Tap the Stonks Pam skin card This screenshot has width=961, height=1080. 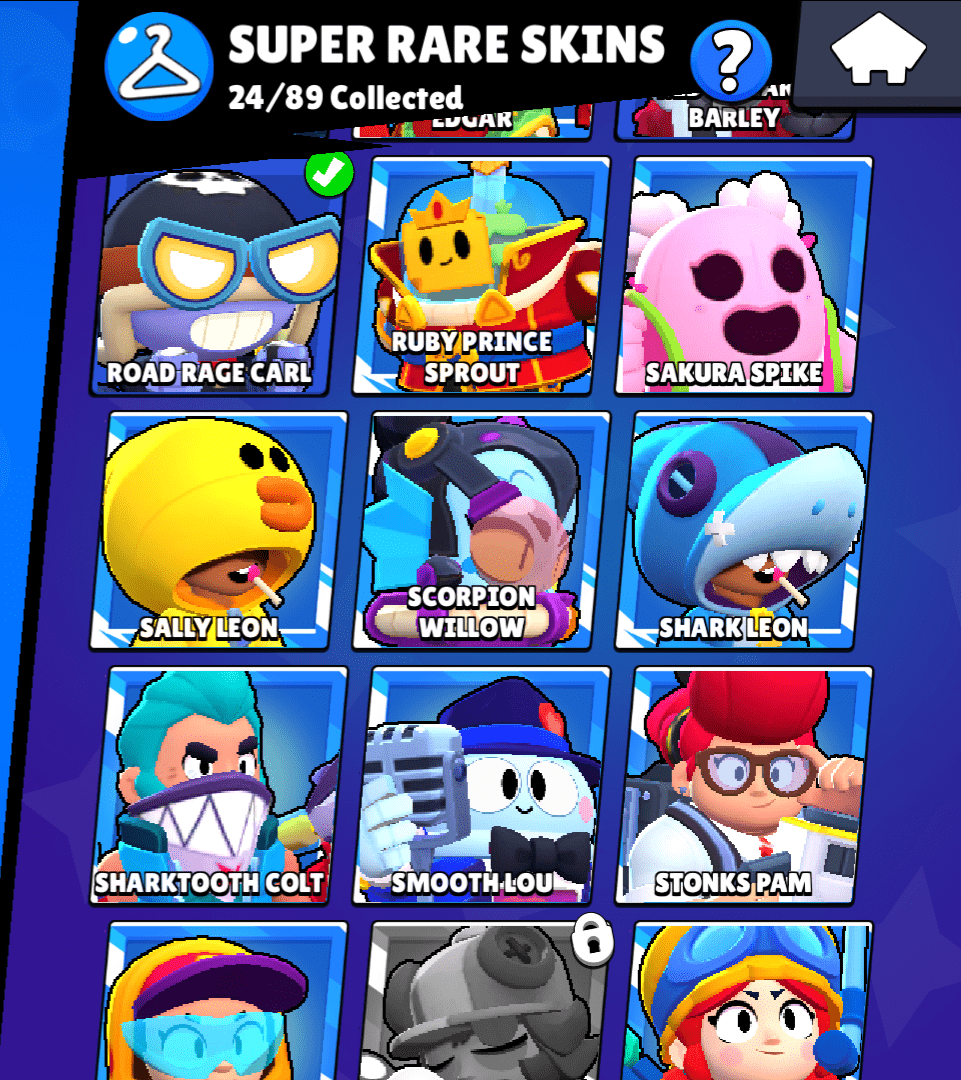click(743, 785)
